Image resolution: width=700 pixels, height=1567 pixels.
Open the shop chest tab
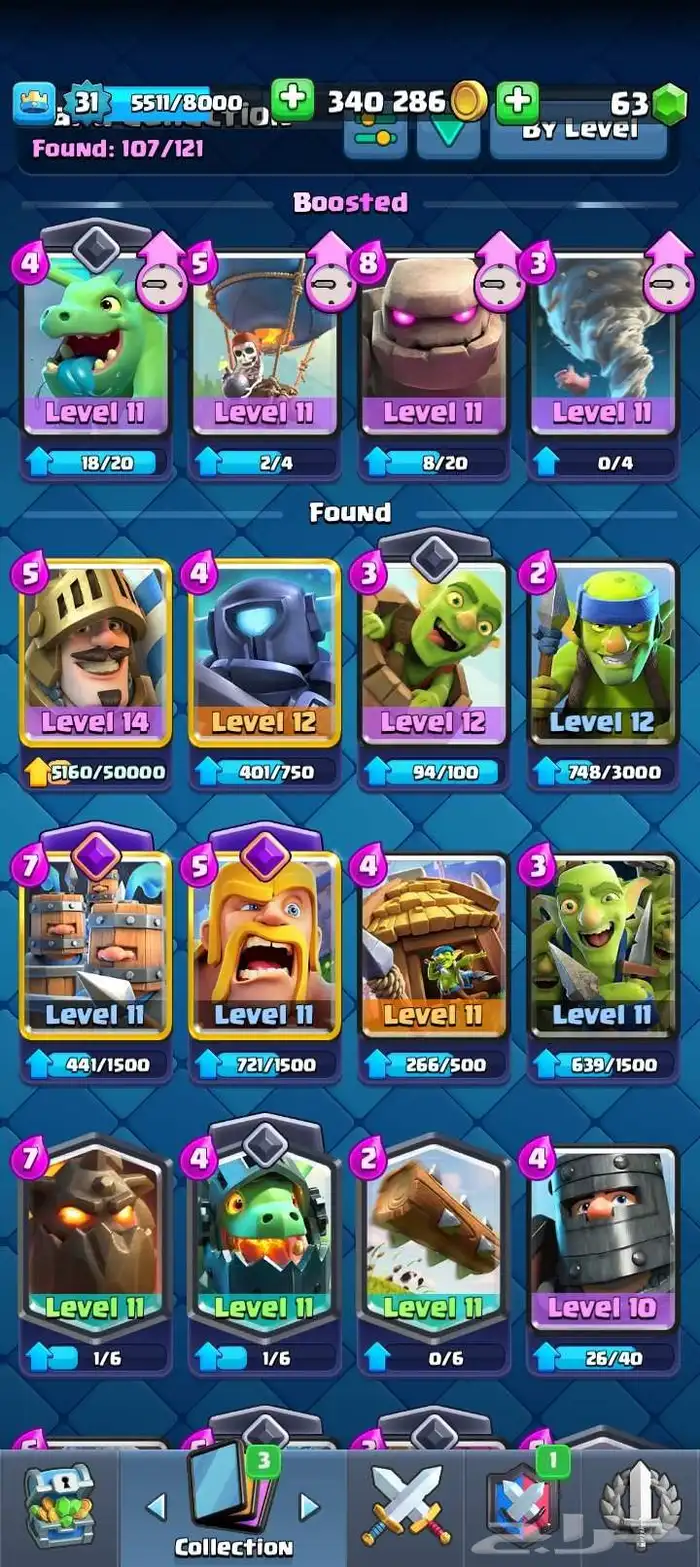(58, 1507)
